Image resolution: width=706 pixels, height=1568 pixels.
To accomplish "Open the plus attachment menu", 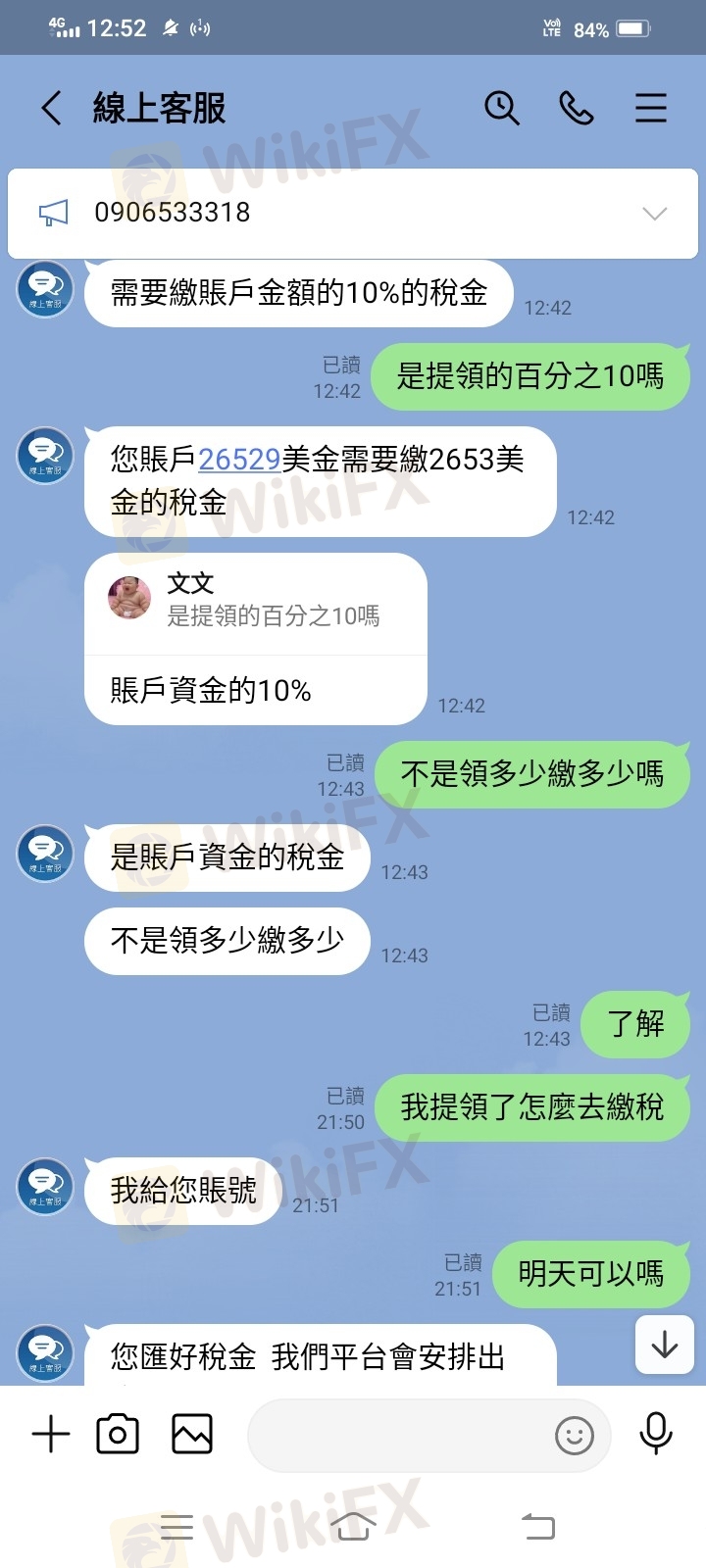I will (51, 1435).
